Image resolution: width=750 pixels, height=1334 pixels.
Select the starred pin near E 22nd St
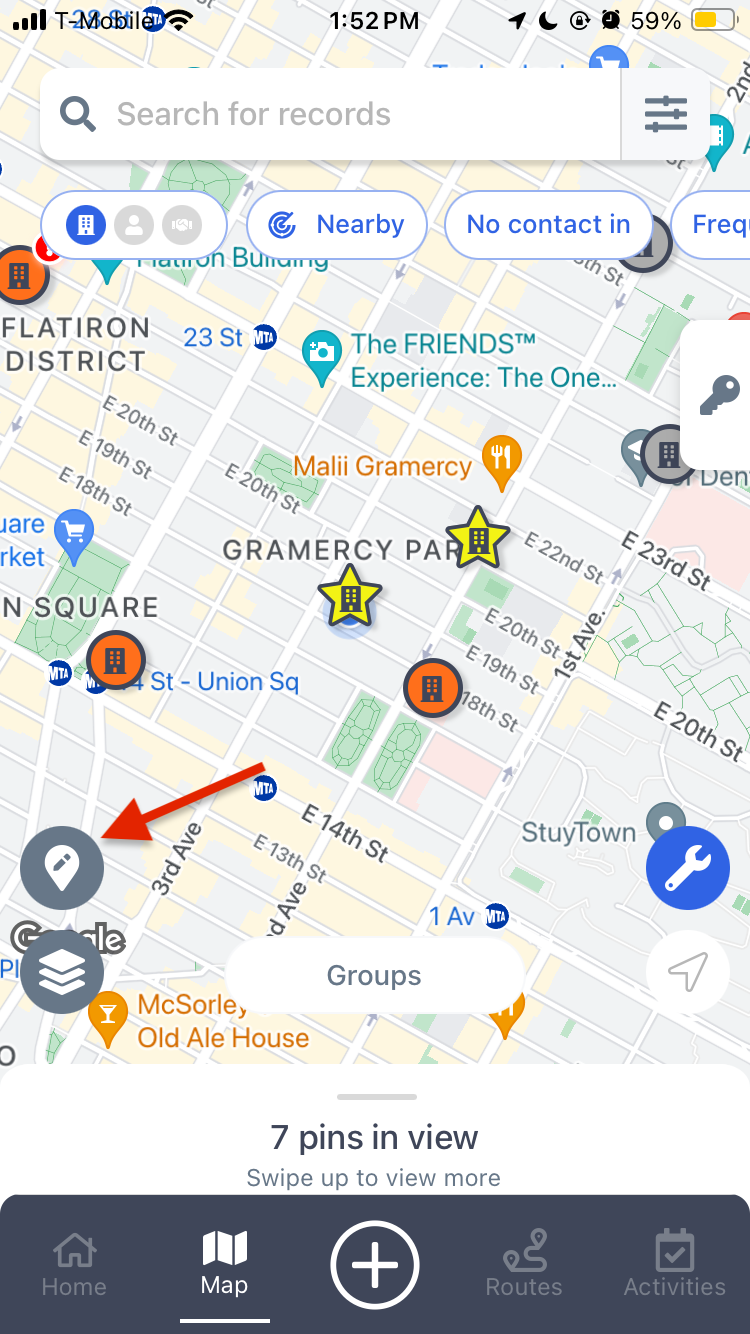[478, 538]
